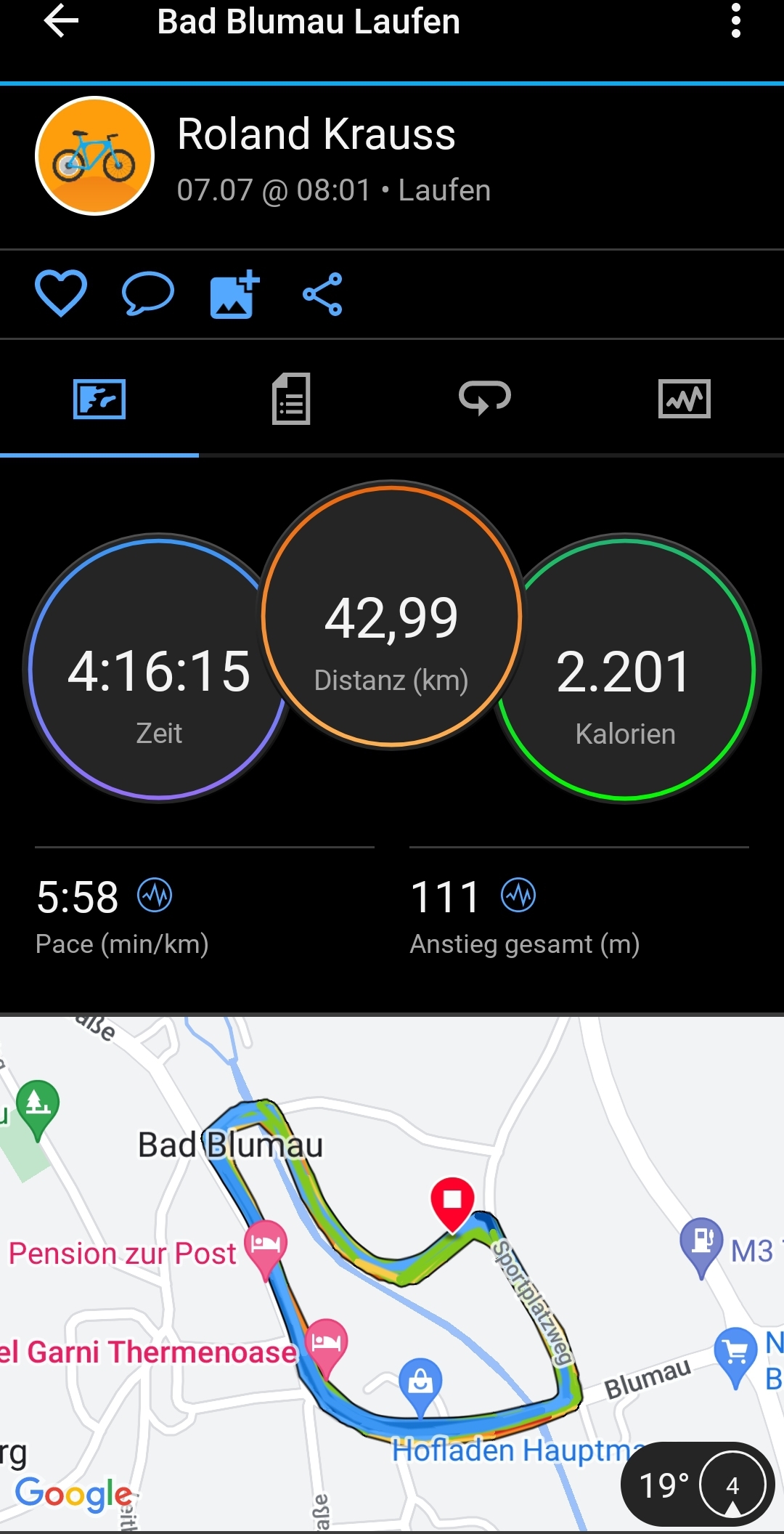
Task: Open the 19° weather details
Action: pyautogui.click(x=697, y=1485)
